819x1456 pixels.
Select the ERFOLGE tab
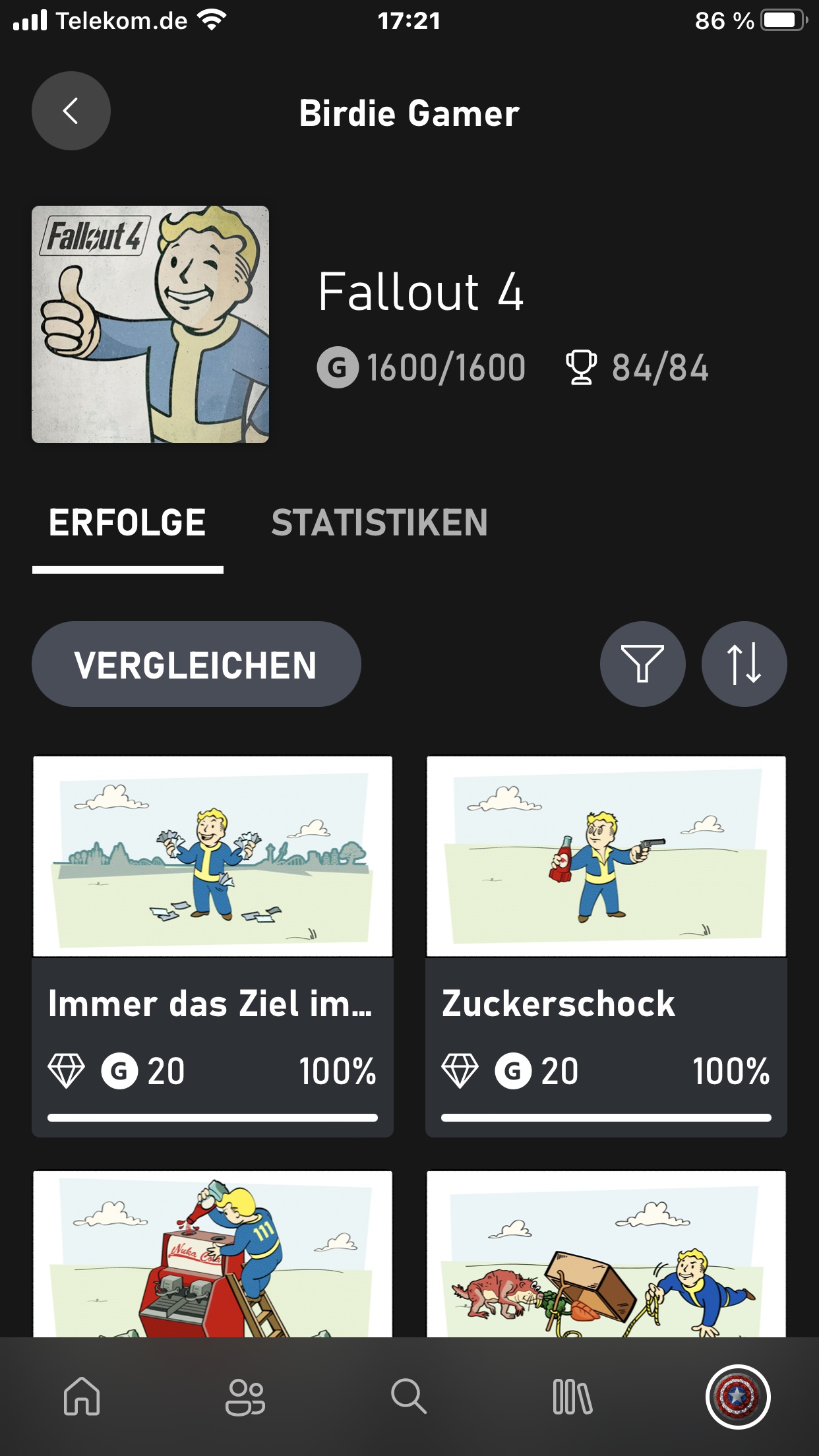coord(127,523)
